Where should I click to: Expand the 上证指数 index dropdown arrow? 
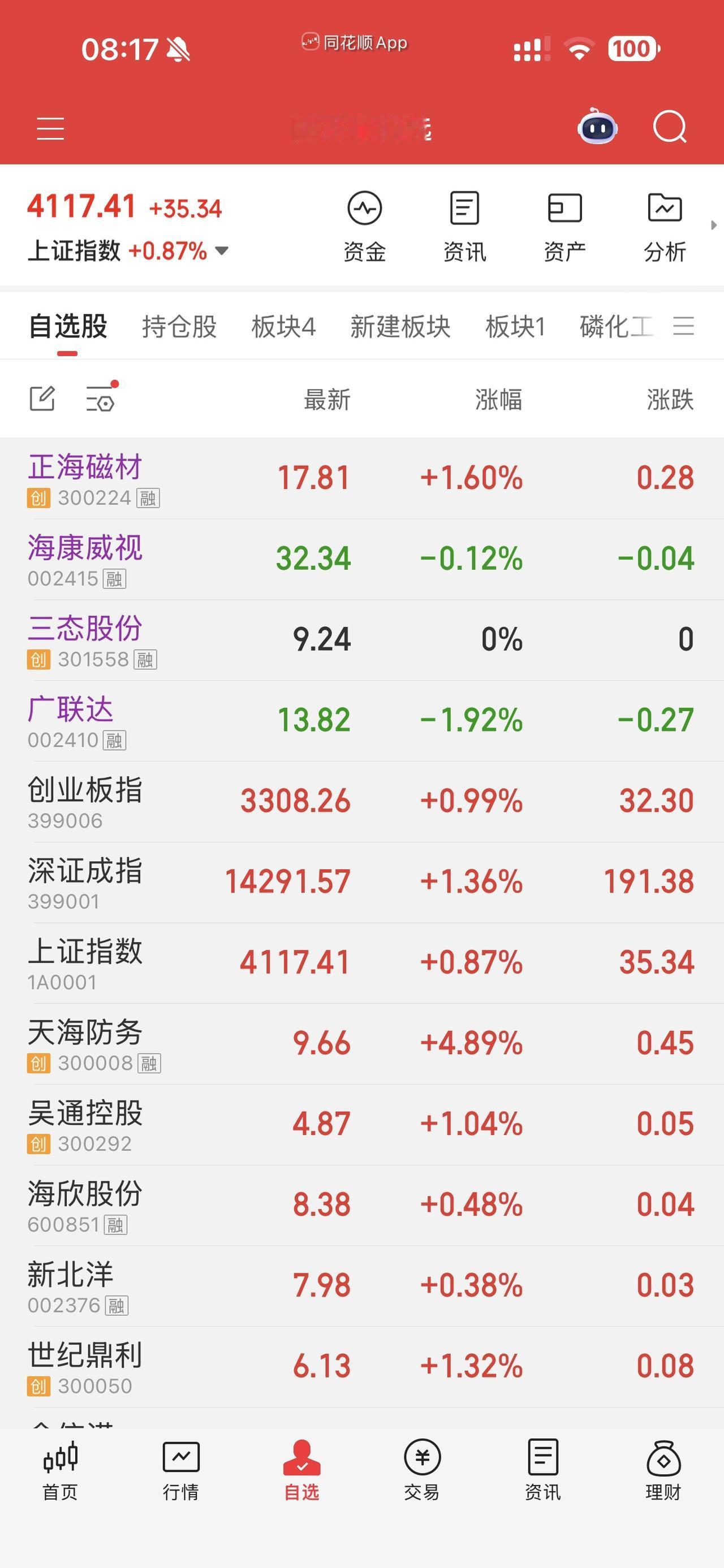[x=221, y=251]
